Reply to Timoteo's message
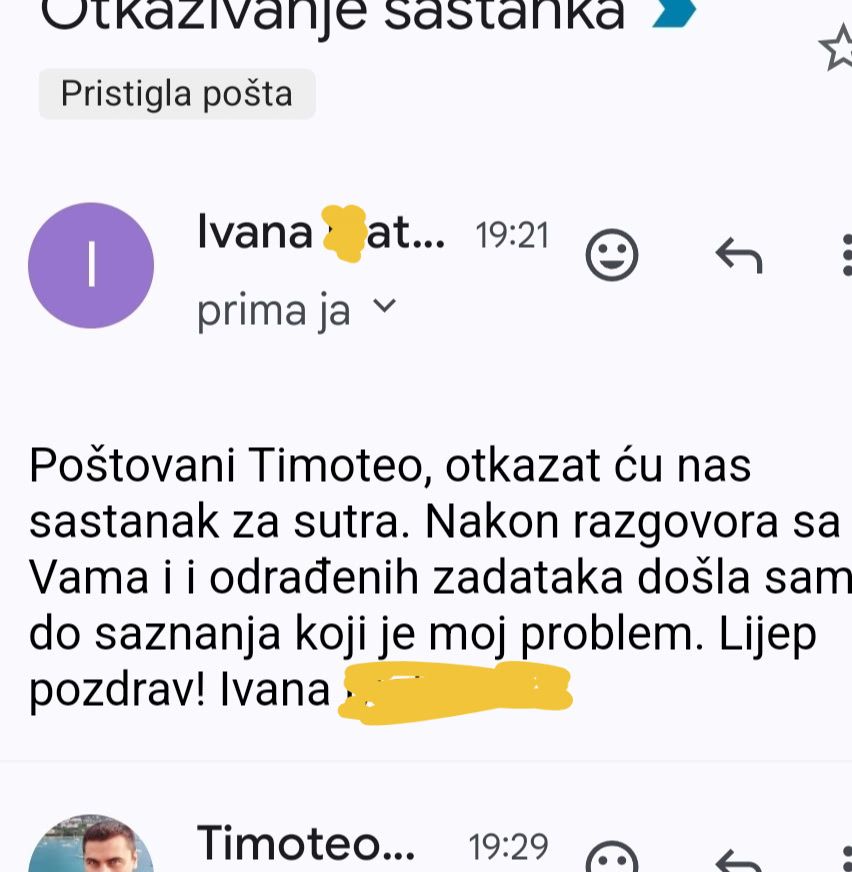The height and width of the screenshot is (872, 852). pyautogui.click(x=740, y=860)
